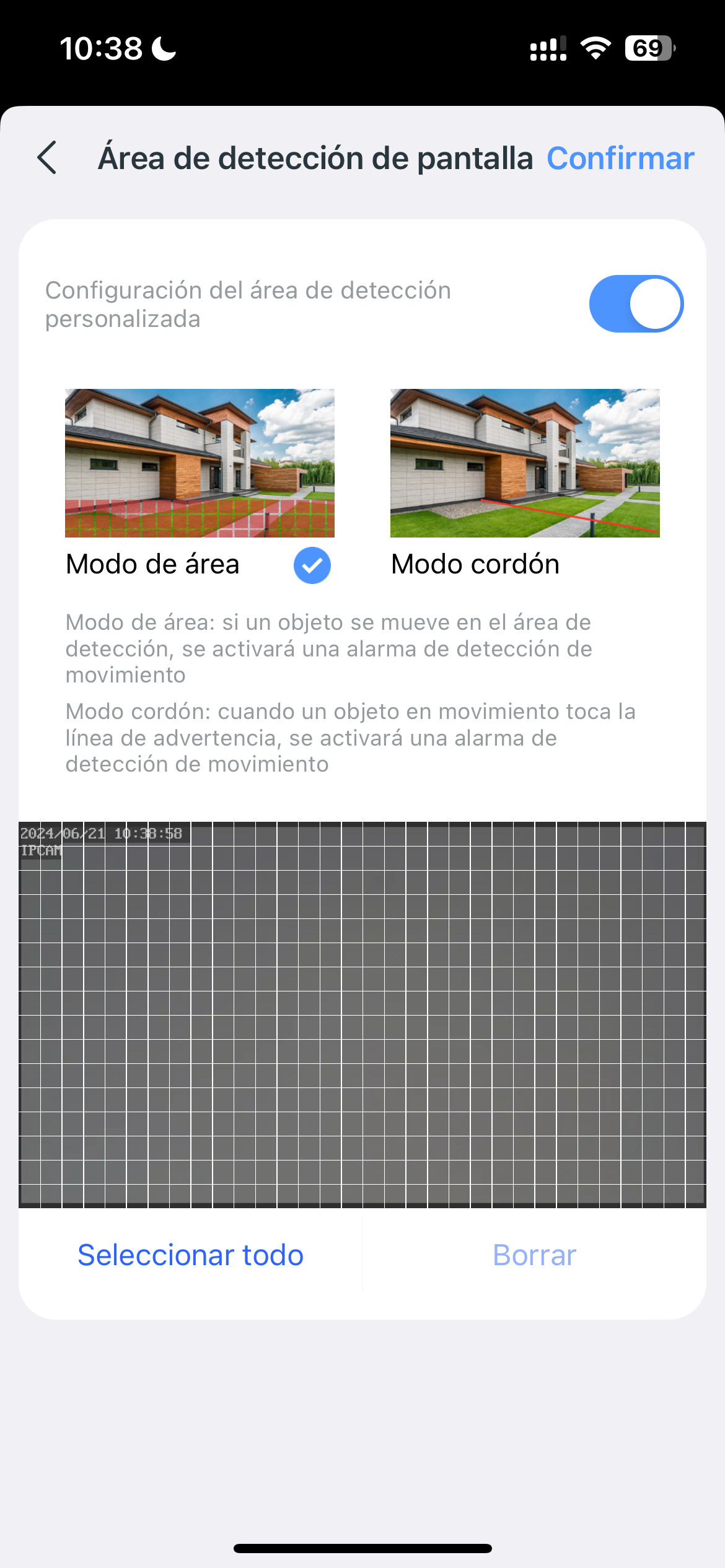Disable the custom detection area switch
This screenshot has height=1568, width=725.
coord(636,304)
